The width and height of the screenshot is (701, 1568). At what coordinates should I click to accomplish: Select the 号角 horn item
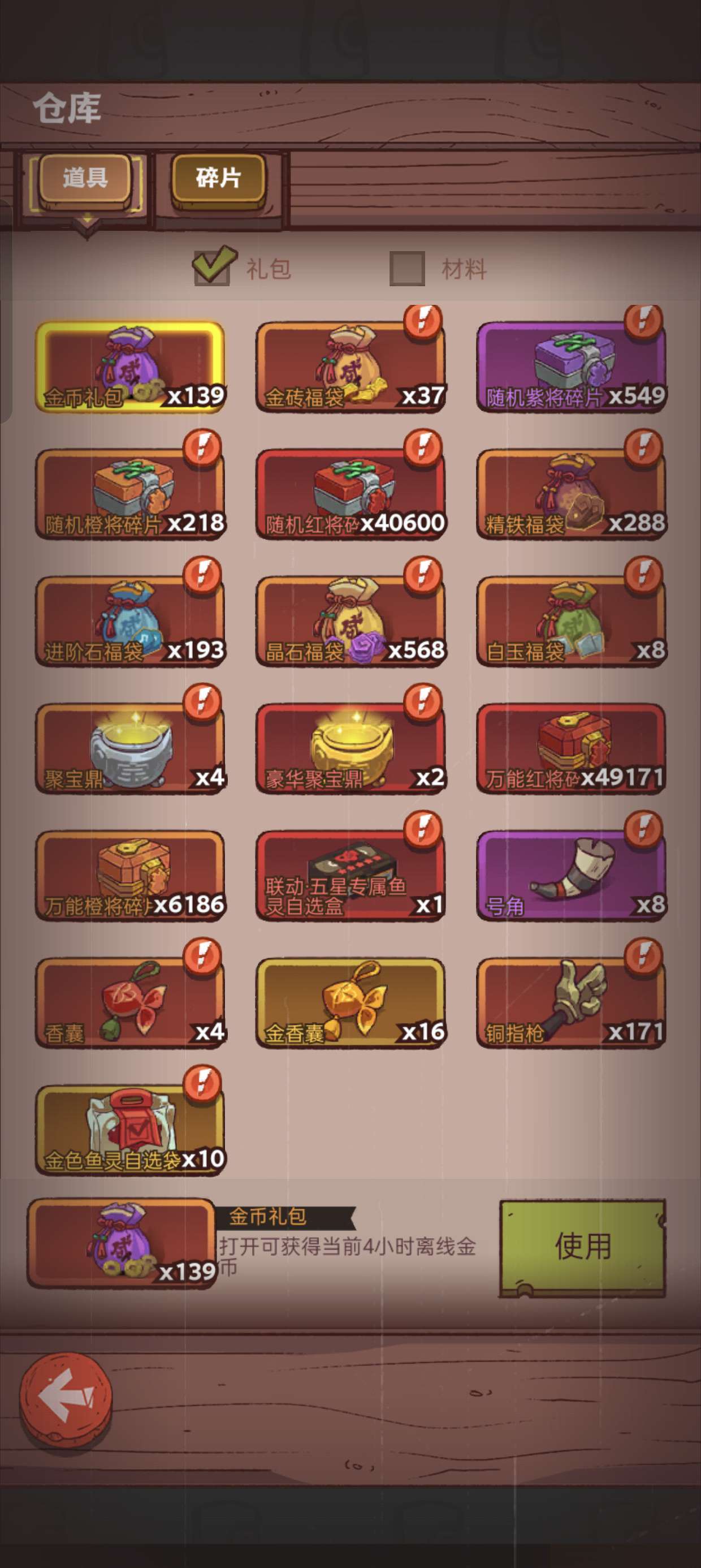pyautogui.click(x=571, y=875)
